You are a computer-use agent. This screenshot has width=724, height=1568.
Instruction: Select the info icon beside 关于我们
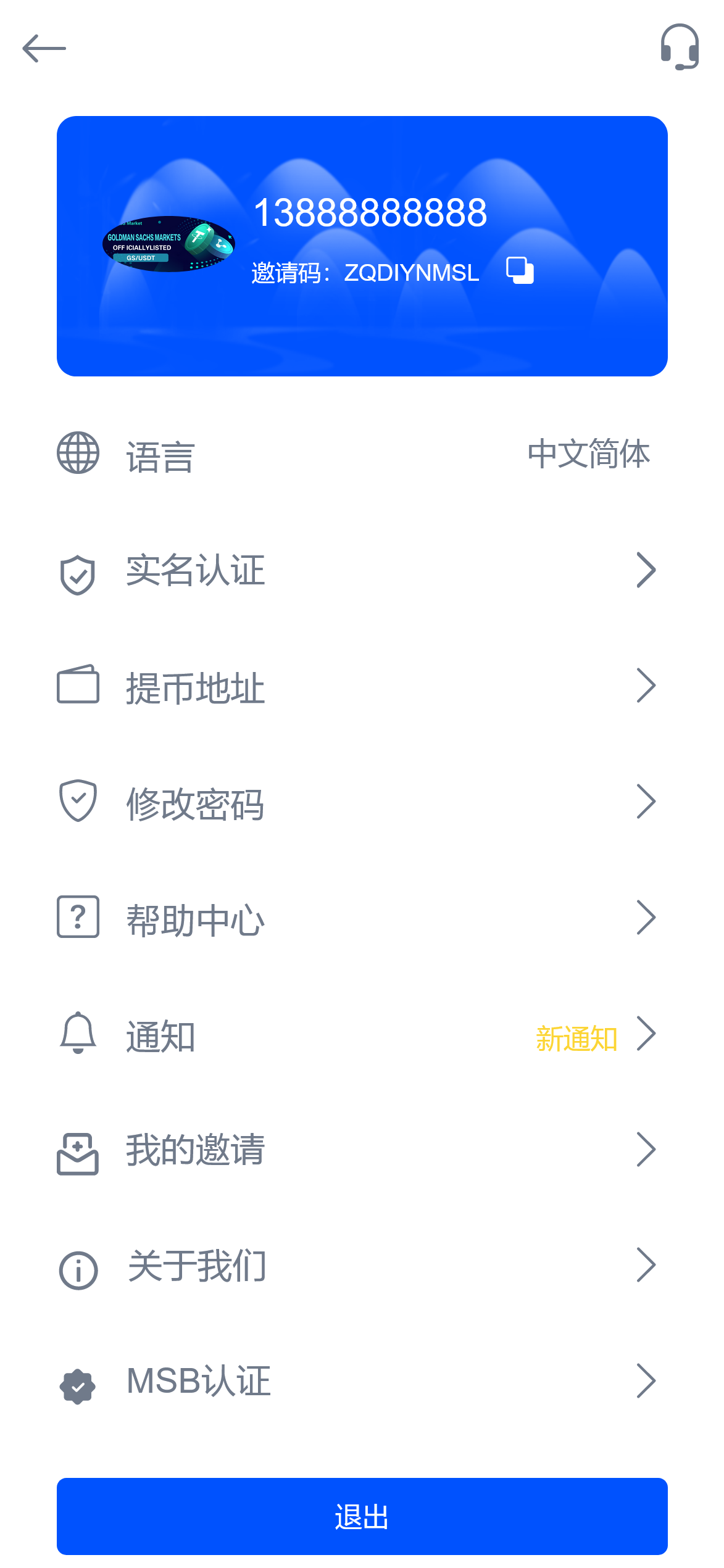tap(77, 1265)
